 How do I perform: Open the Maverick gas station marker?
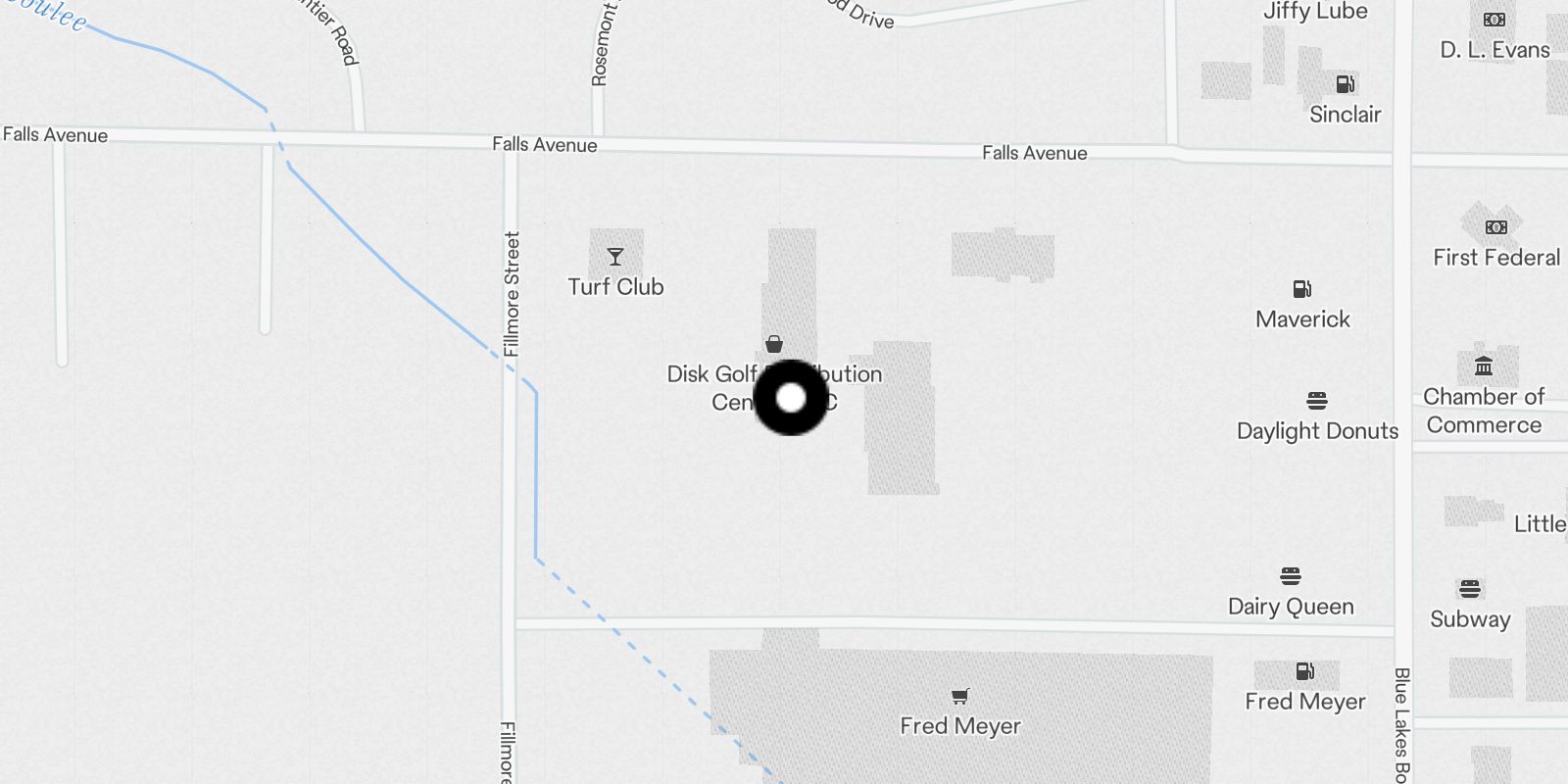coord(1302,289)
